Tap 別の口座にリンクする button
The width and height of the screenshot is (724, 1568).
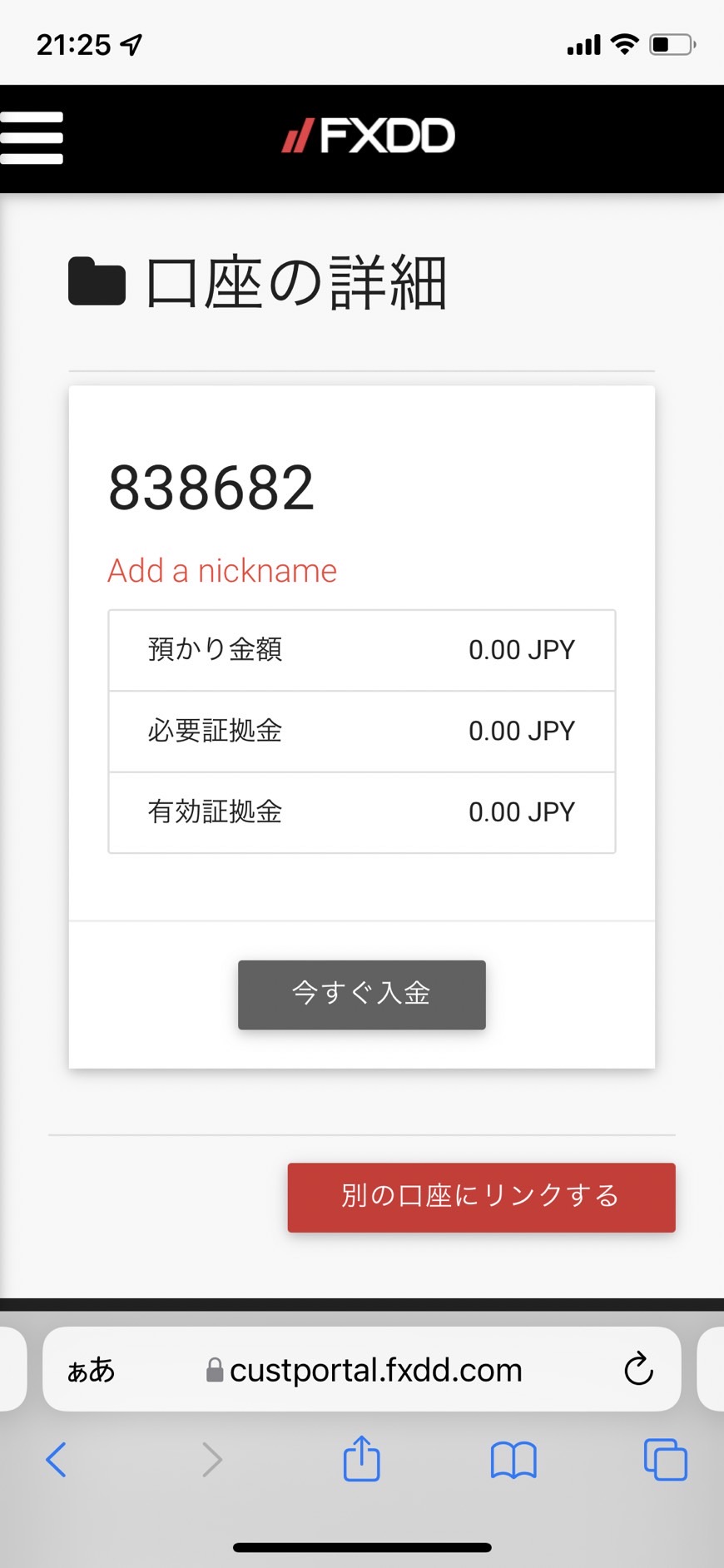pos(481,1197)
